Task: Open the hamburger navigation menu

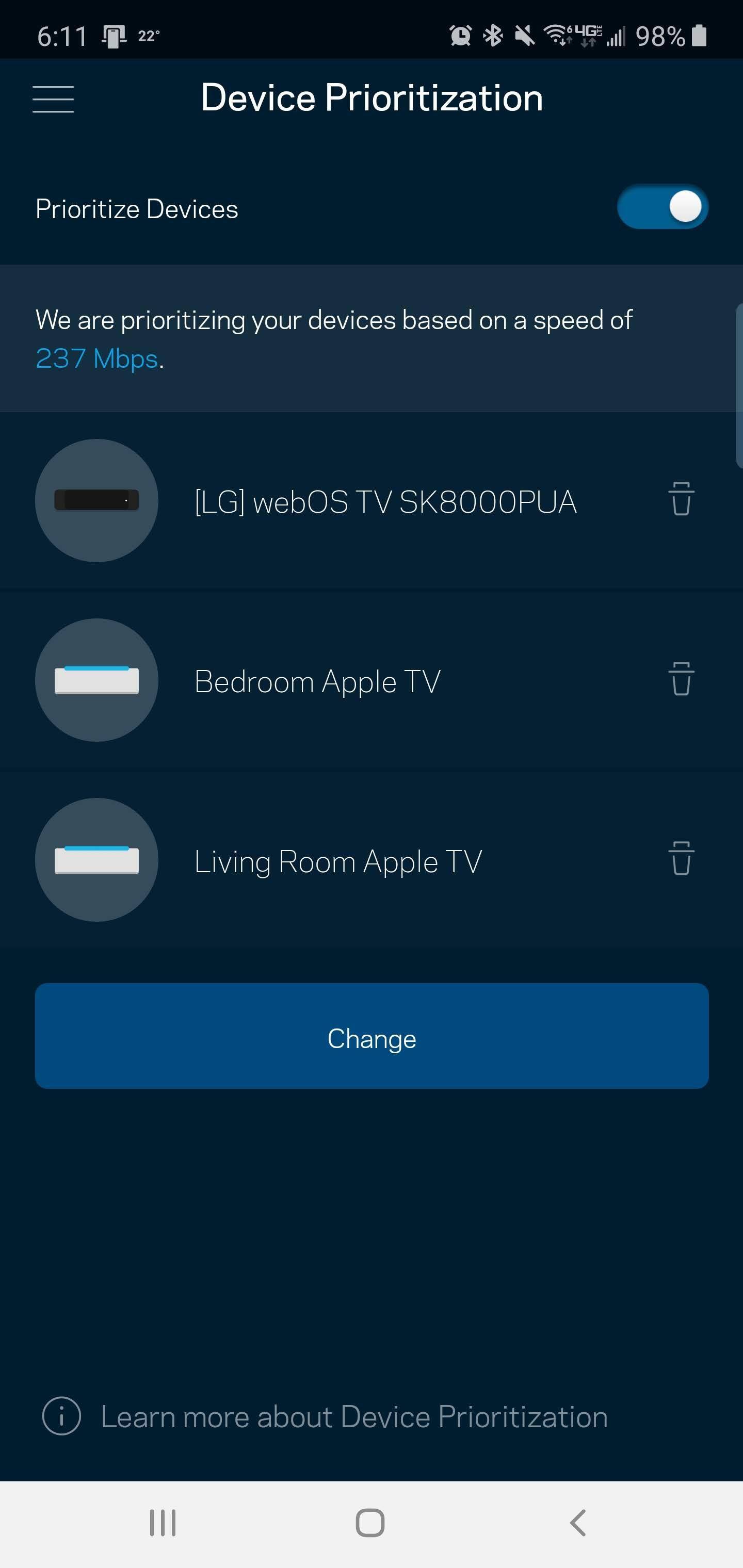Action: point(54,99)
